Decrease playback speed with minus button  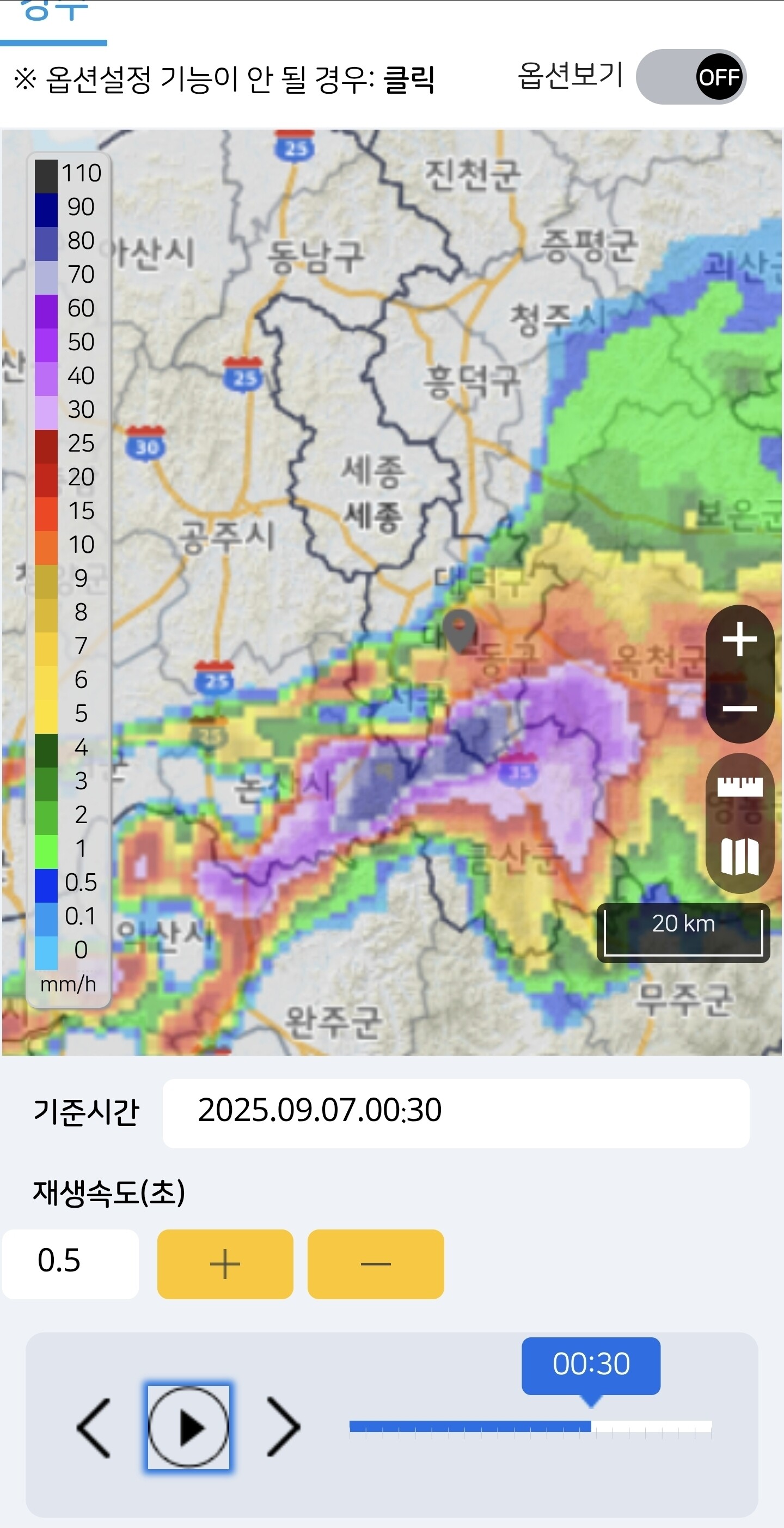[x=376, y=1264]
